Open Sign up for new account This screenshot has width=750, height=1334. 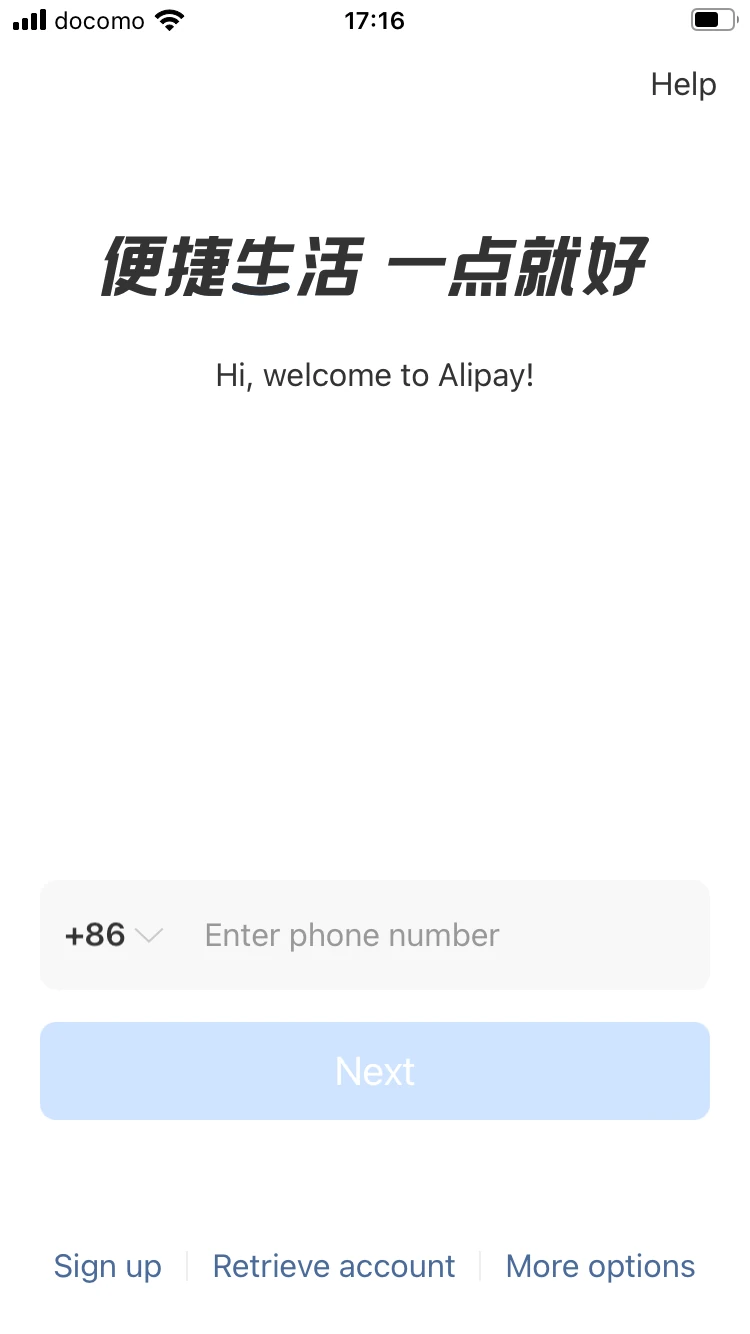107,1266
